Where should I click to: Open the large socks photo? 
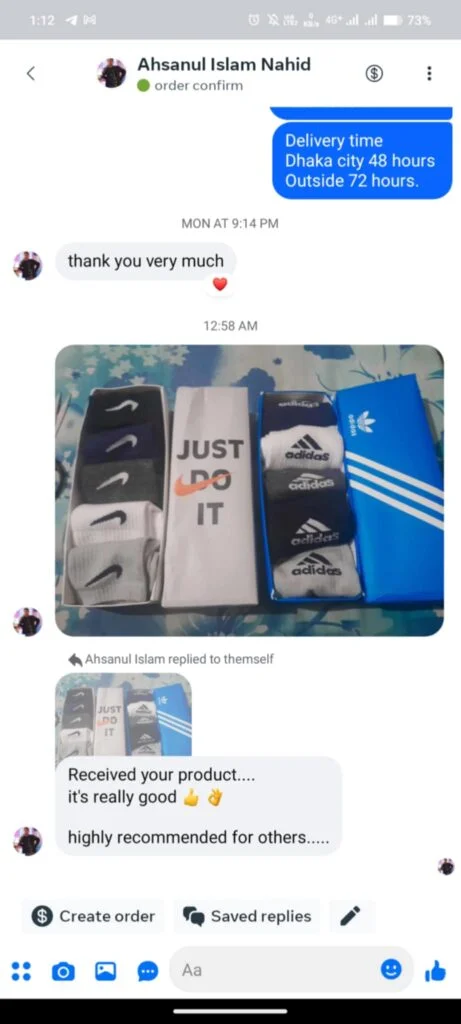coord(249,490)
